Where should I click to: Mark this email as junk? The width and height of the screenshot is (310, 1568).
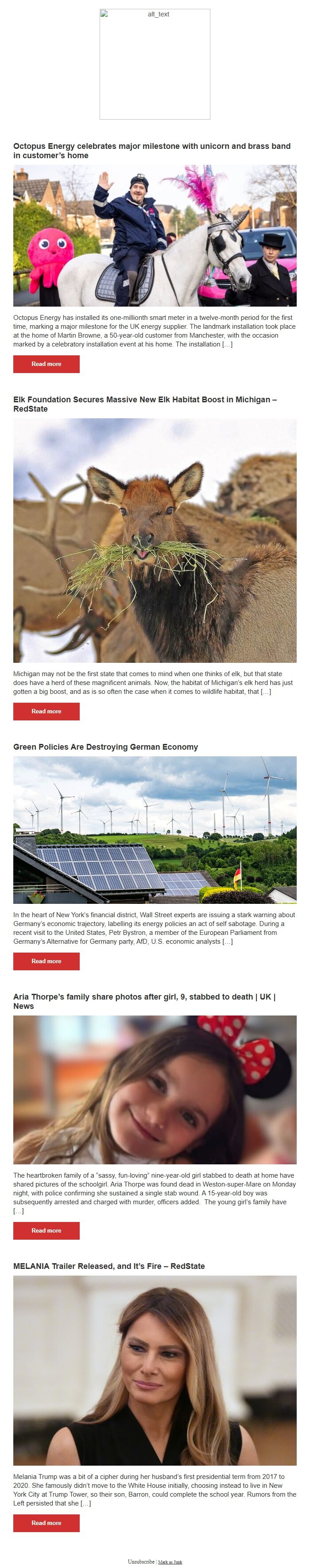point(170,1562)
